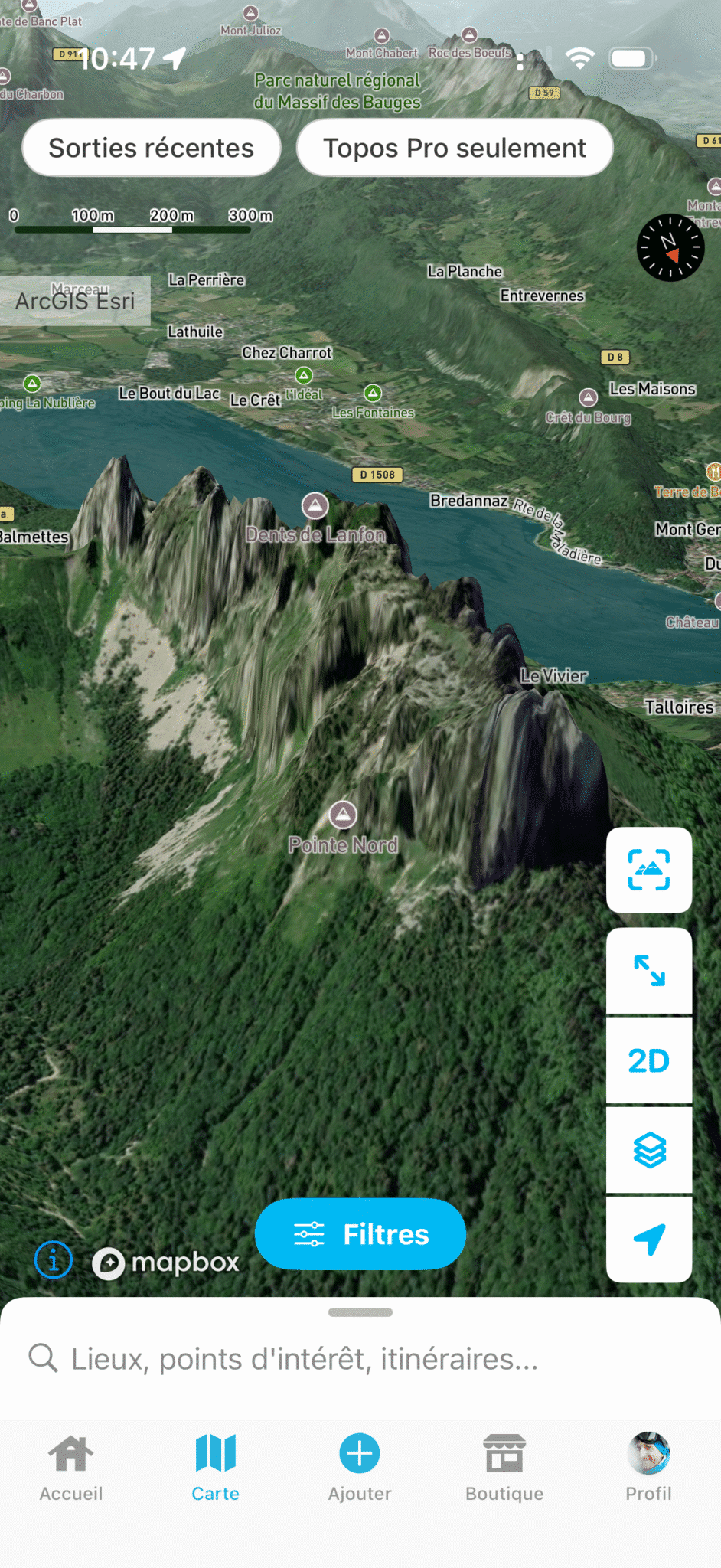Open the map layers selector

point(649,1150)
